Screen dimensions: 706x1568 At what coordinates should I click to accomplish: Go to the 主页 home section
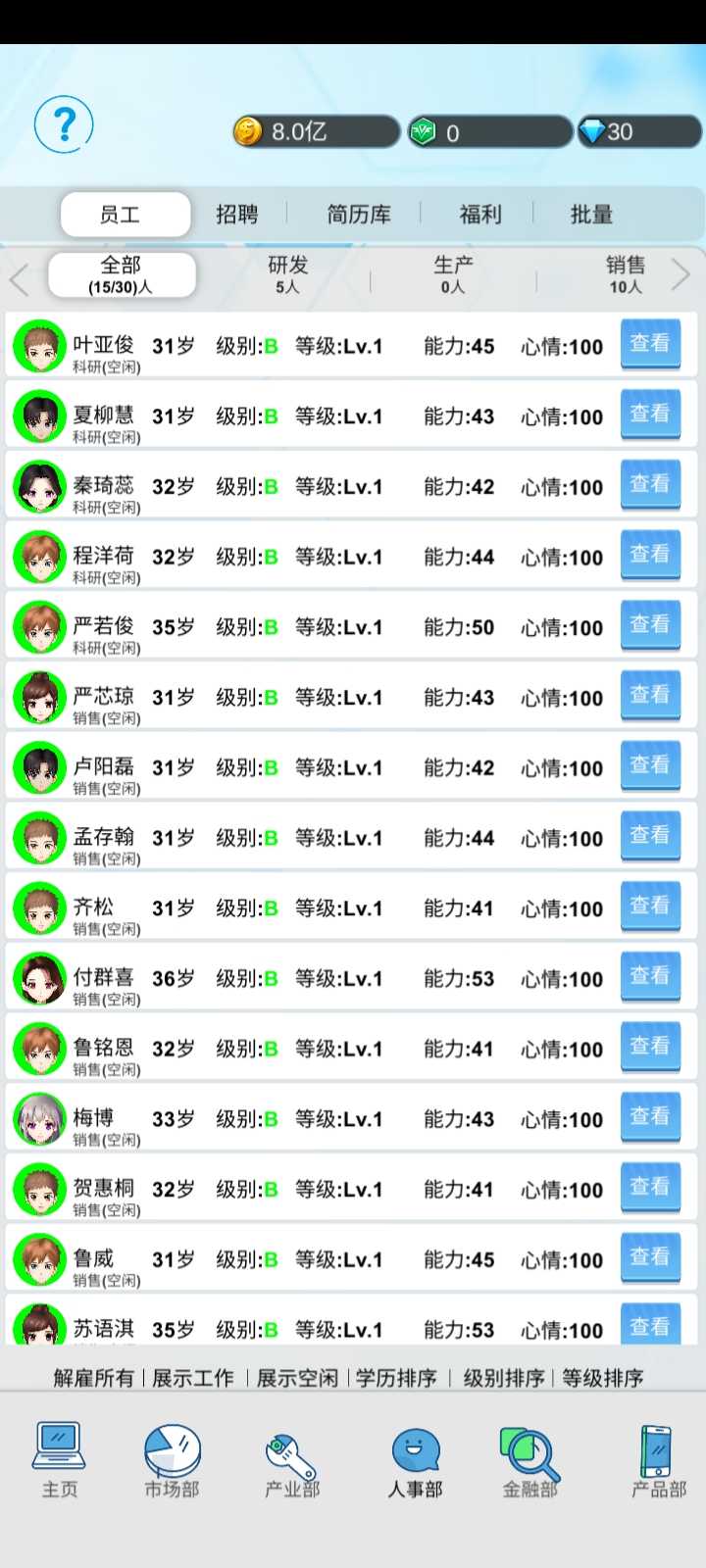pyautogui.click(x=60, y=1462)
